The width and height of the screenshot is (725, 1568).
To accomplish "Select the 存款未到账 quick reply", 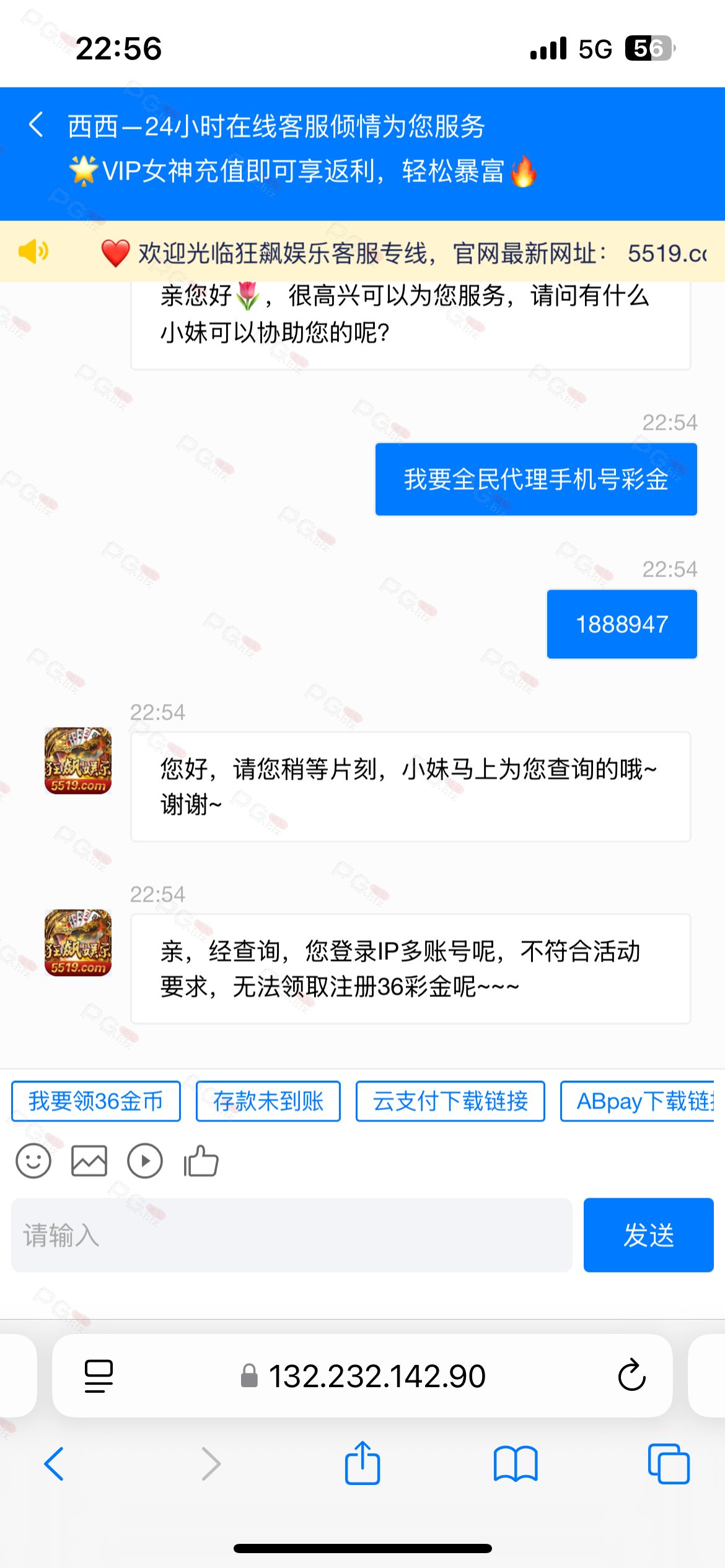I will (x=268, y=1101).
